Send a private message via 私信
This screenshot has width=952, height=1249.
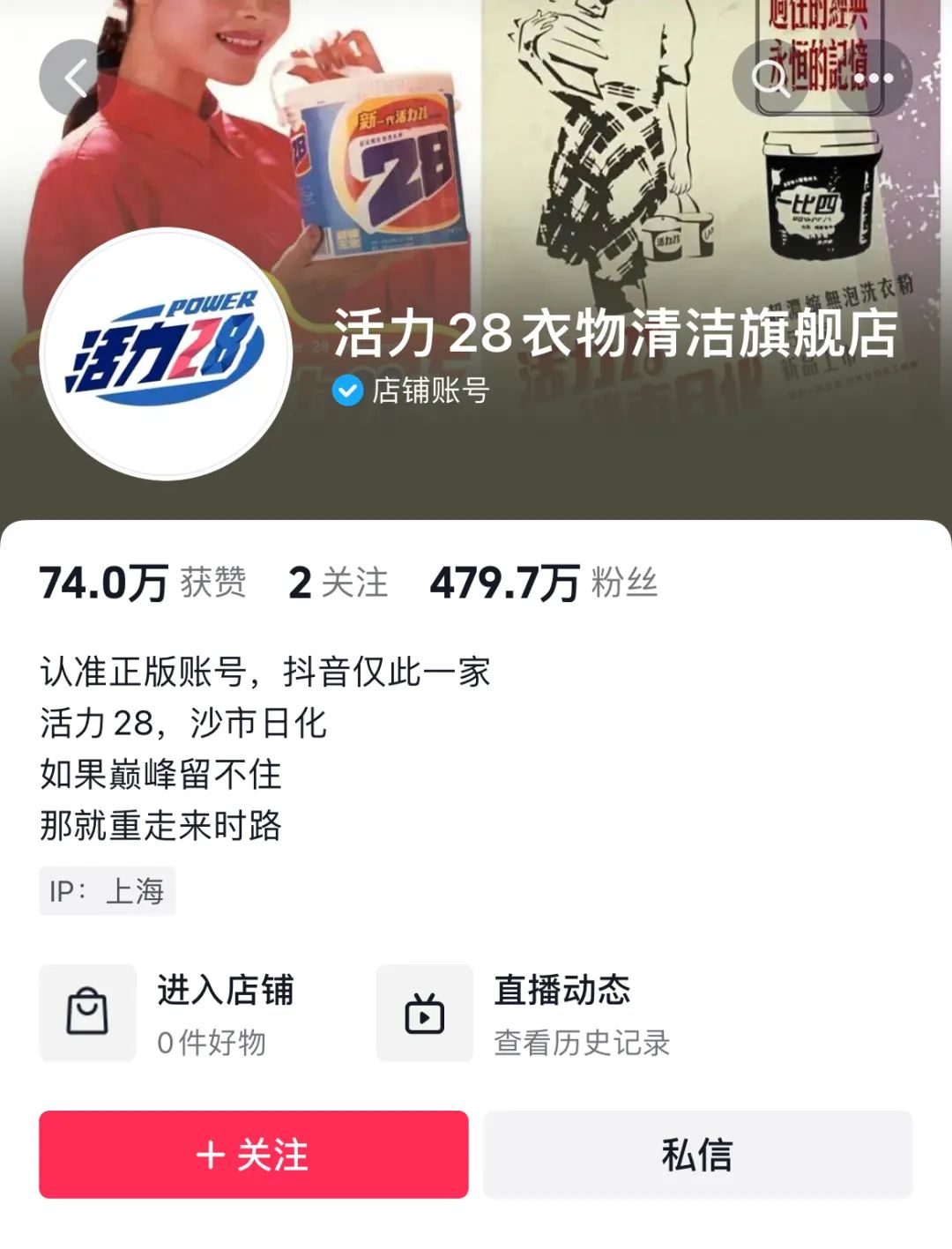point(697,1154)
